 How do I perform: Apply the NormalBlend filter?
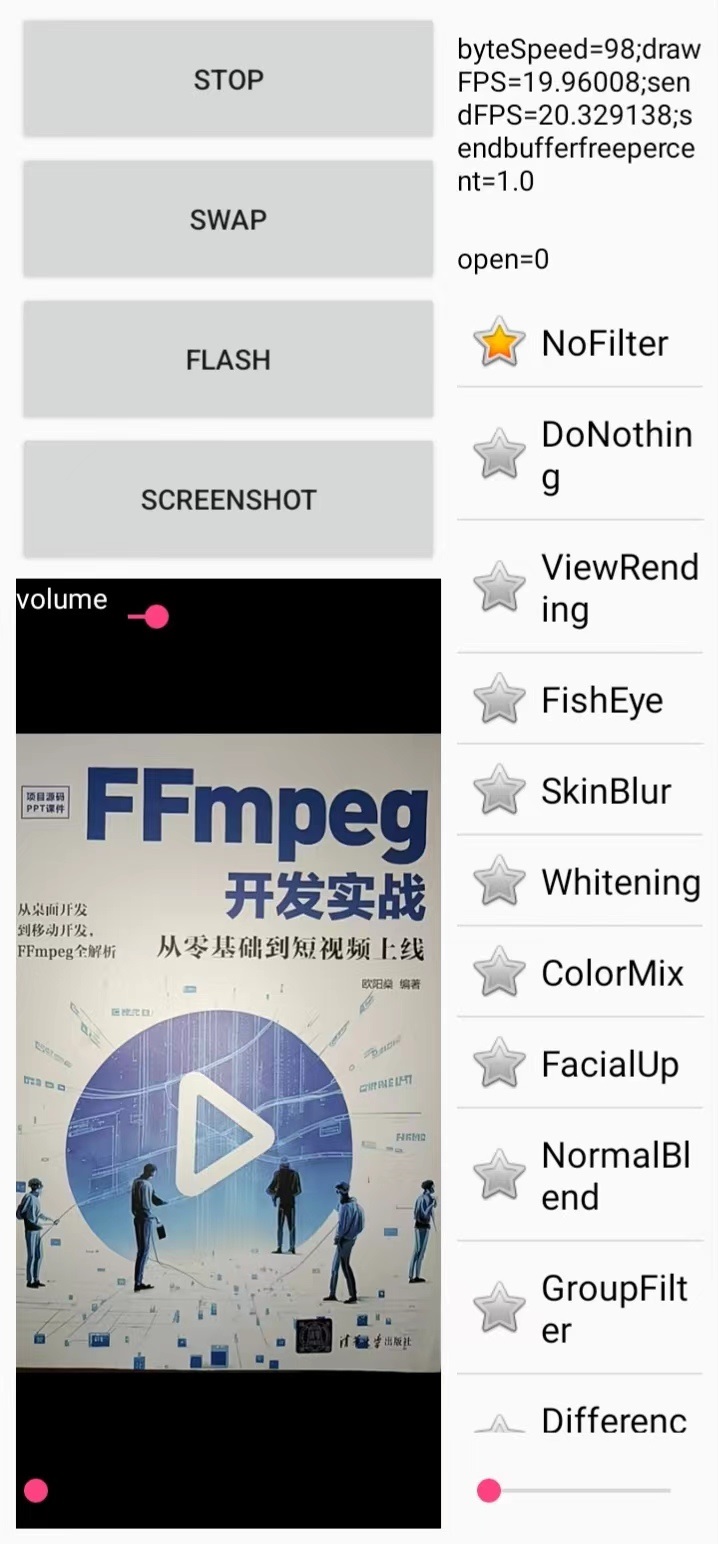click(x=579, y=1175)
